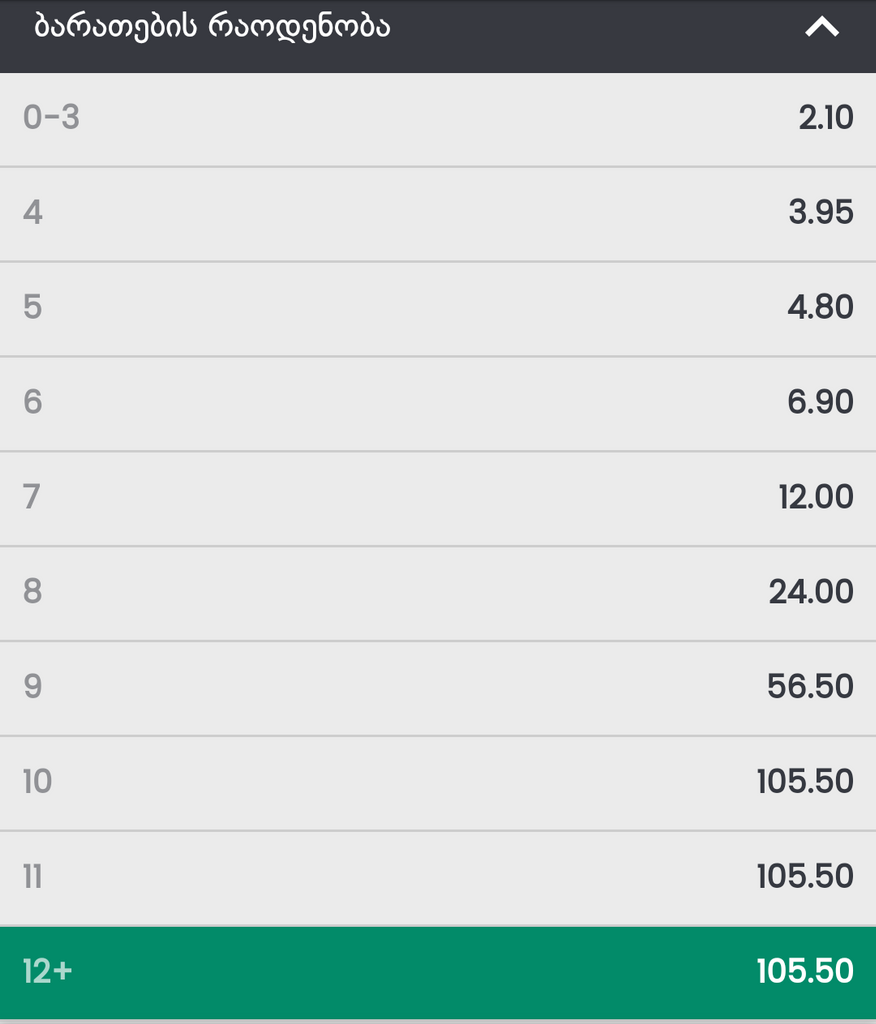Tap the 8 cards option at 24.00
Viewport: 876px width, 1024px height.
[x=438, y=593]
